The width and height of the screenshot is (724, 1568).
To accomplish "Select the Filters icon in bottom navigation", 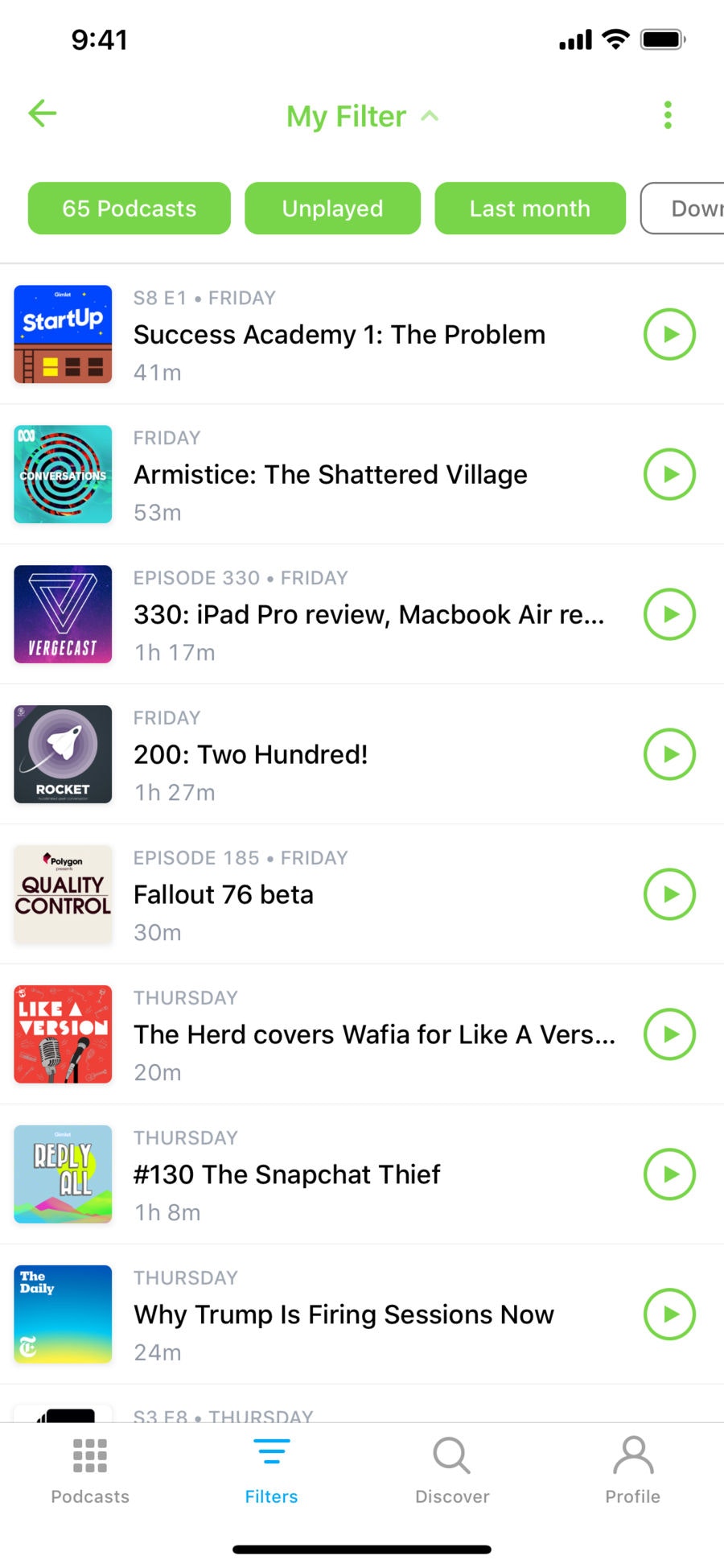I will coord(271,1455).
